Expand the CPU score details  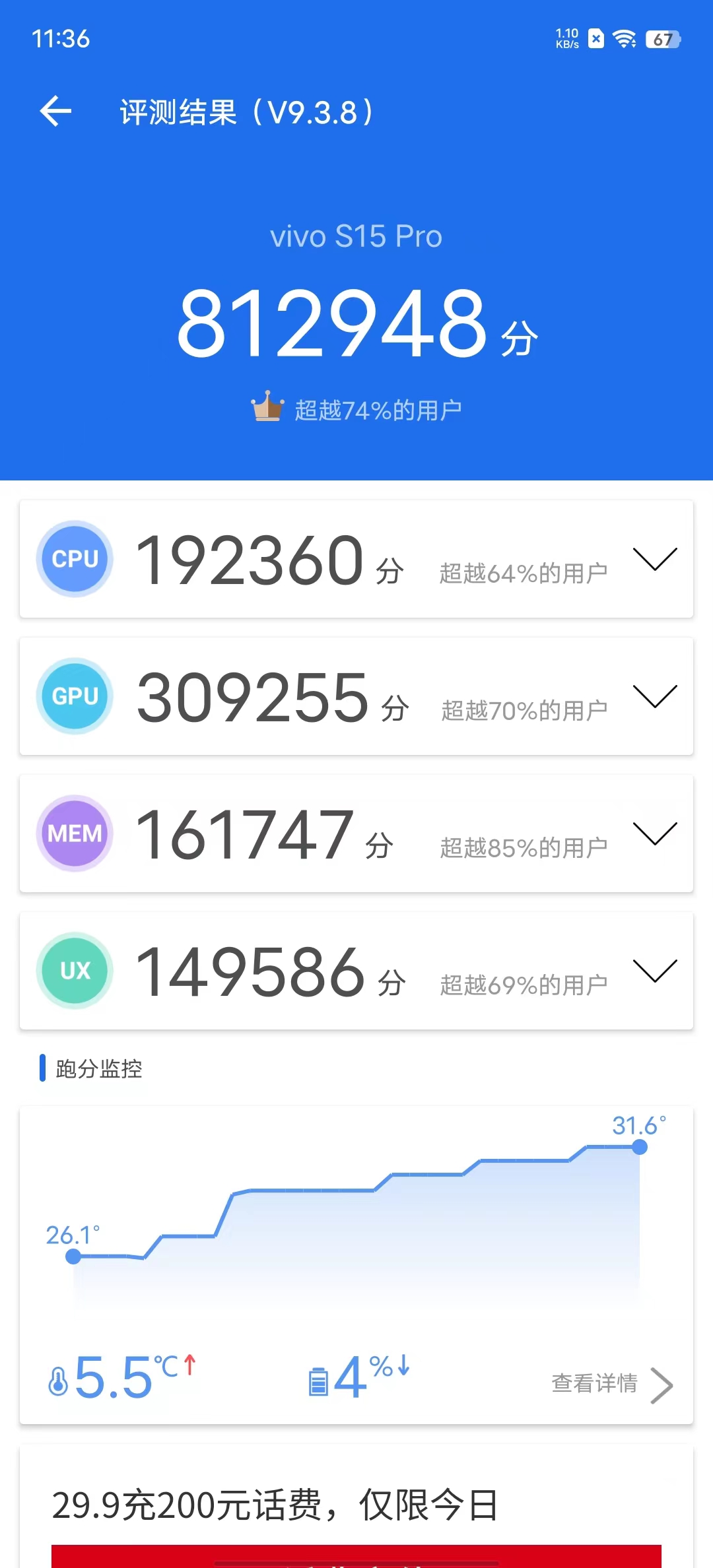coord(654,559)
